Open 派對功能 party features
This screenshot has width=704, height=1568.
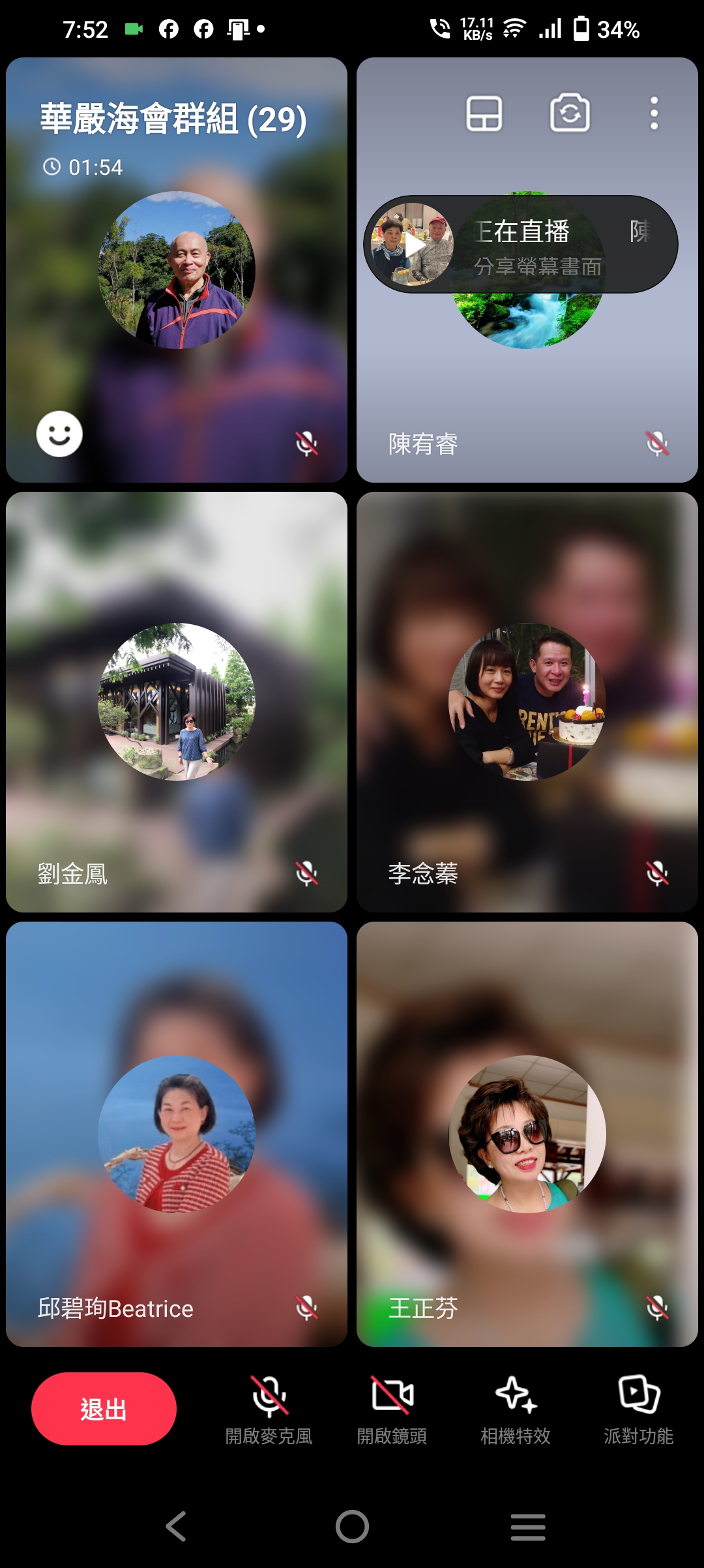click(639, 1409)
